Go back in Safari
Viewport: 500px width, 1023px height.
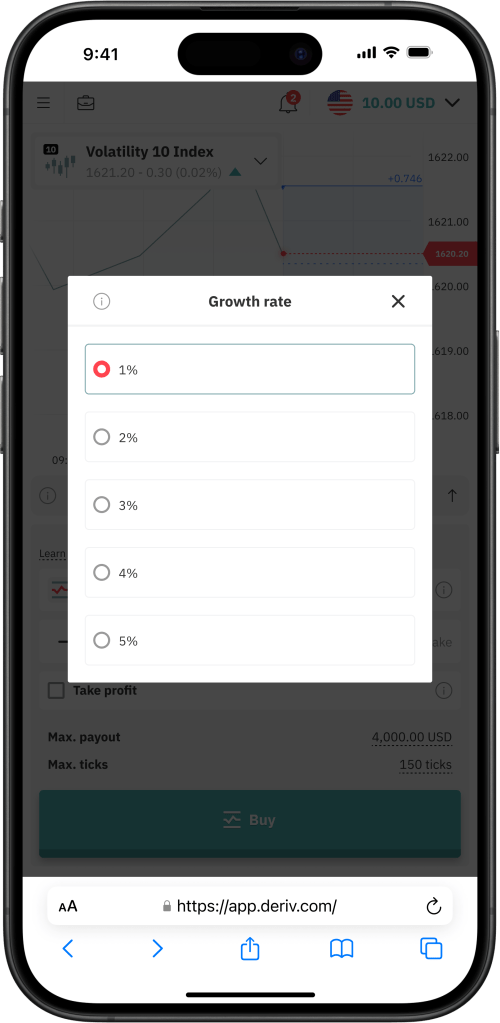point(68,949)
